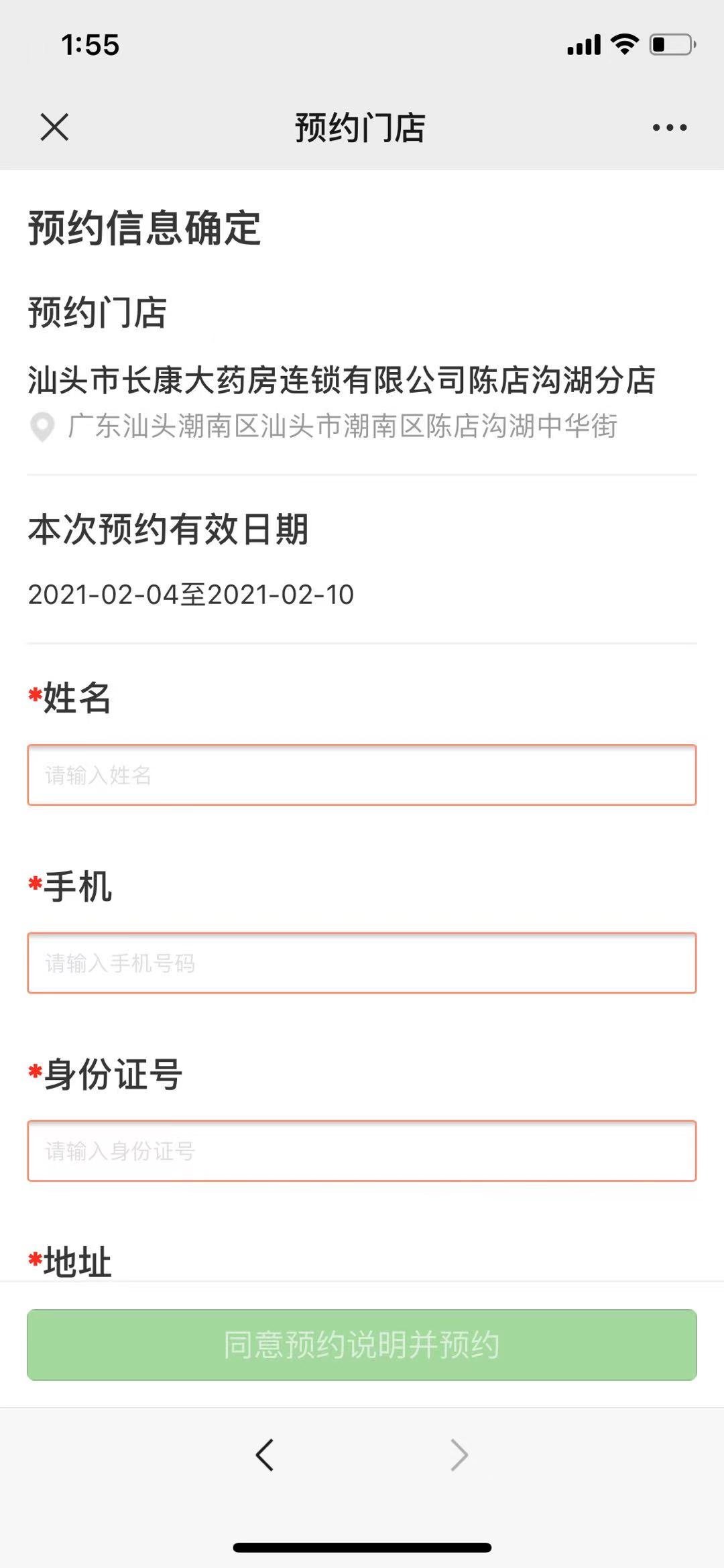Tap 同意预约说明并预约 button

point(362,1345)
